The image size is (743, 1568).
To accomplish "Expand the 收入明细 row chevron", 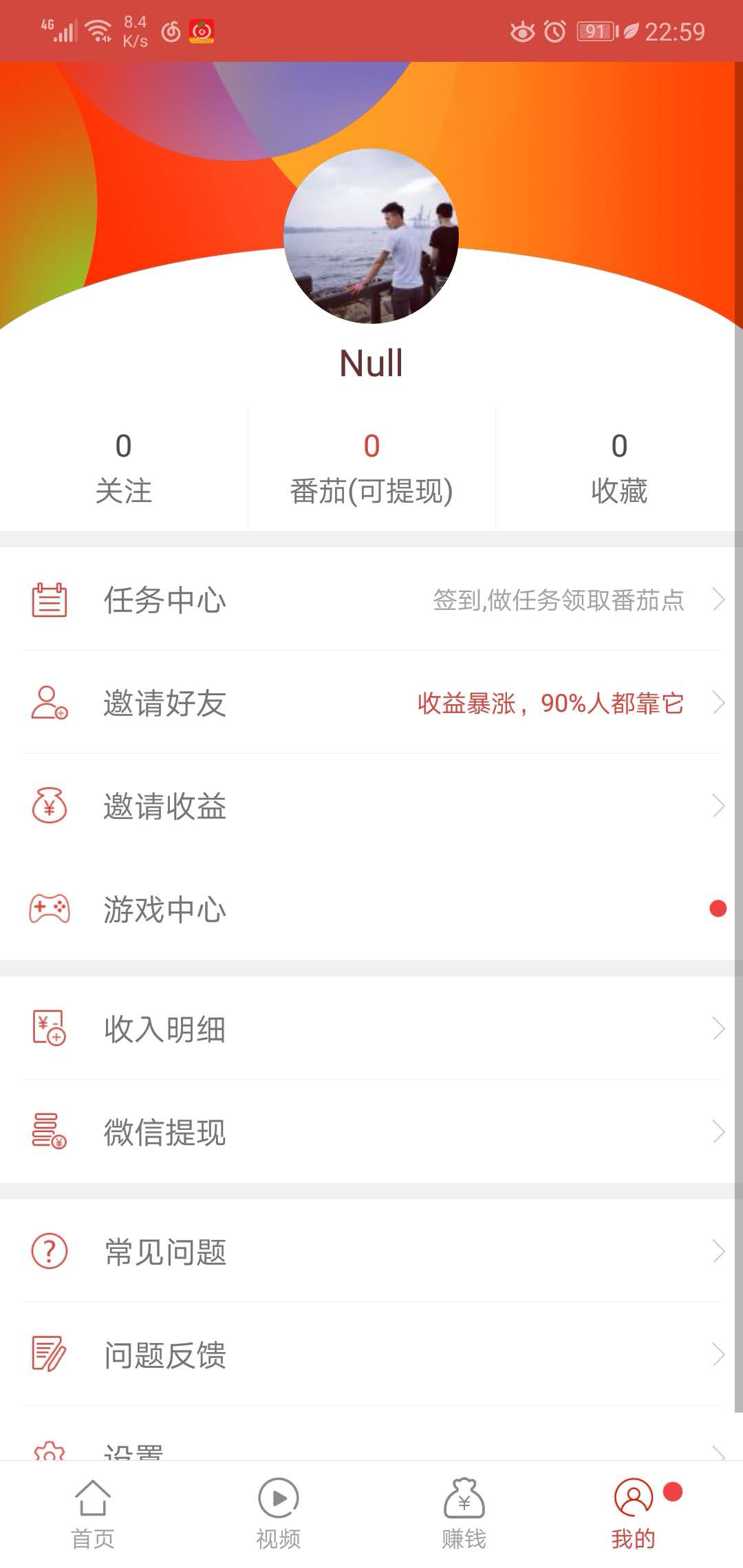I will click(x=719, y=1028).
